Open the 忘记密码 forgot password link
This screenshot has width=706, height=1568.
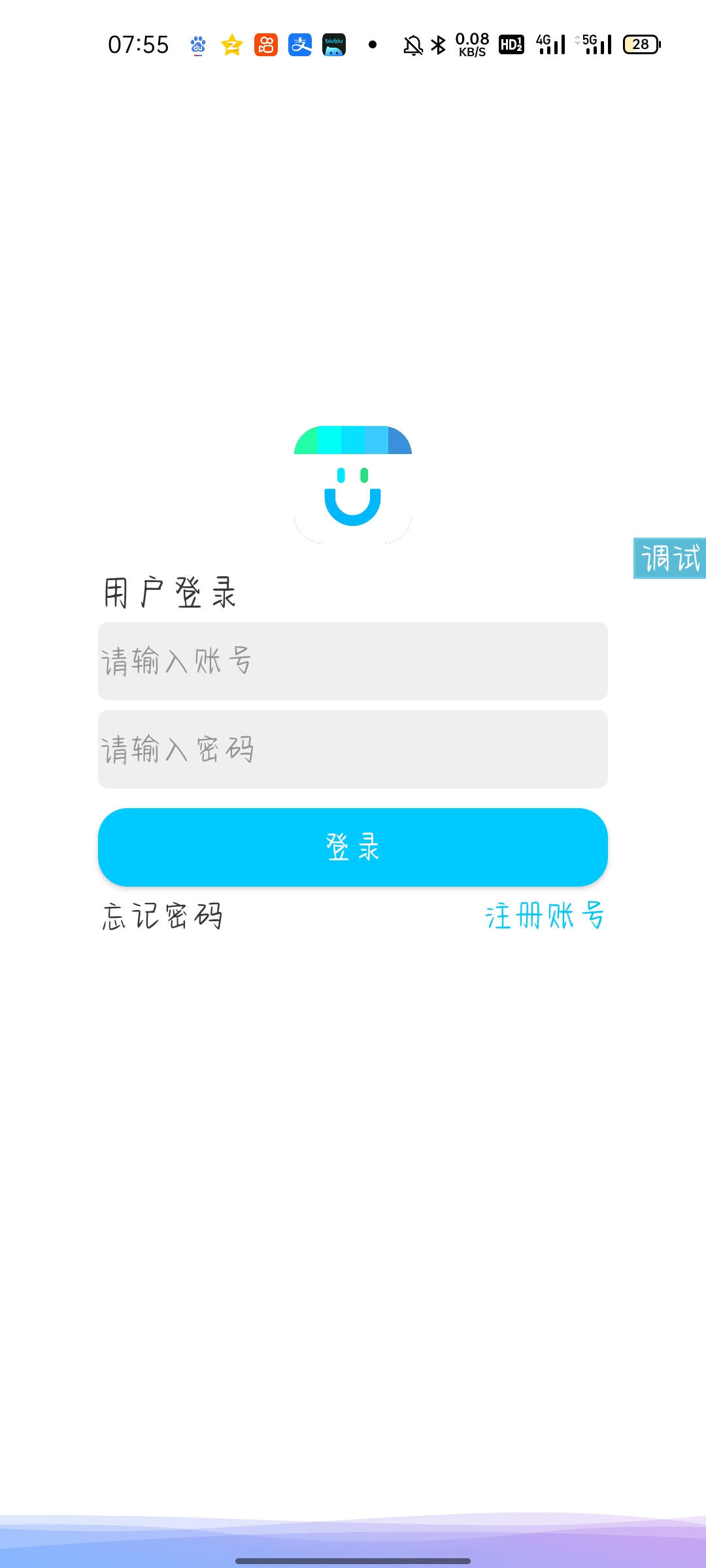(x=163, y=916)
